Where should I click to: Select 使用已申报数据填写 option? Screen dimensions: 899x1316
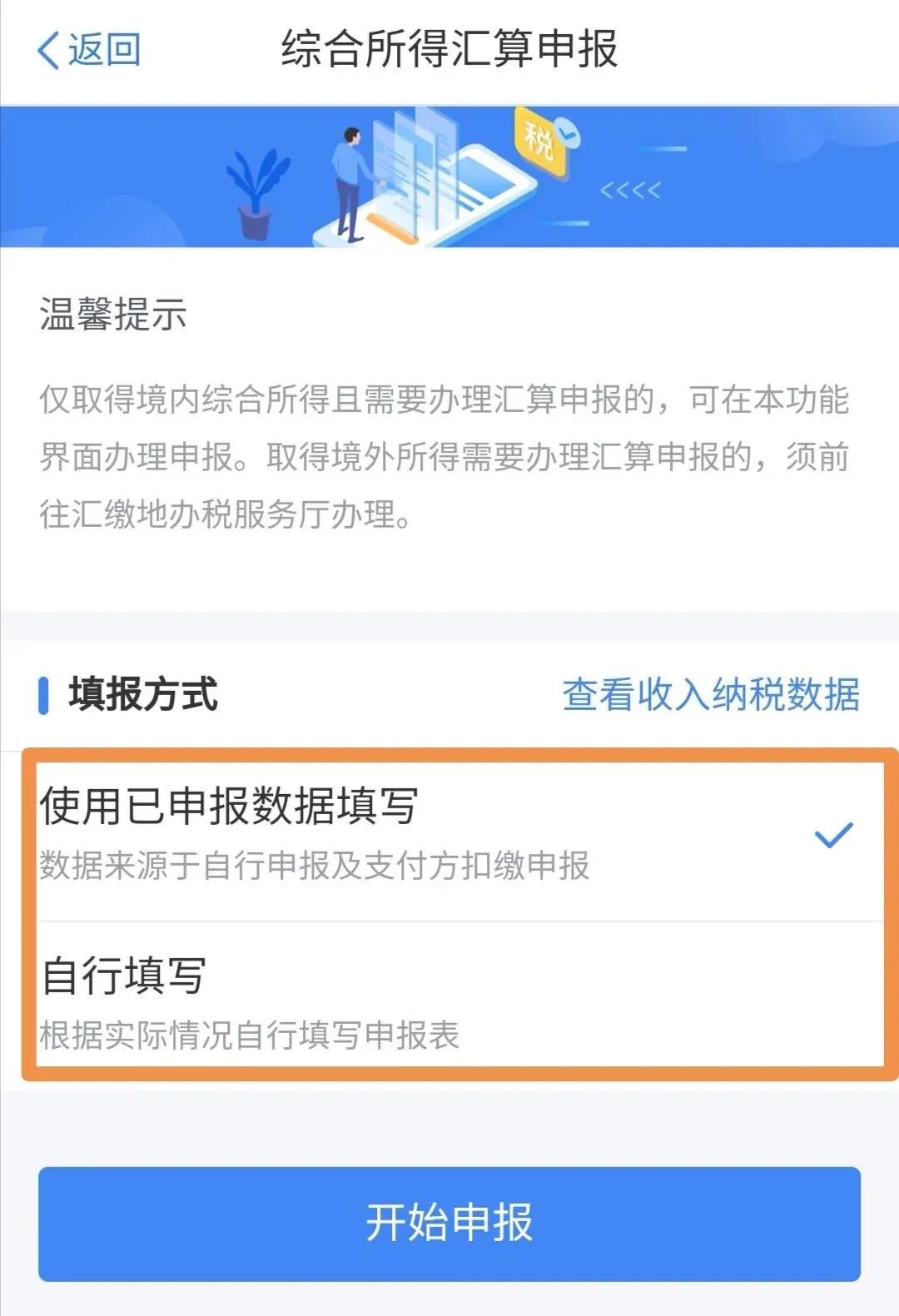coord(449,834)
